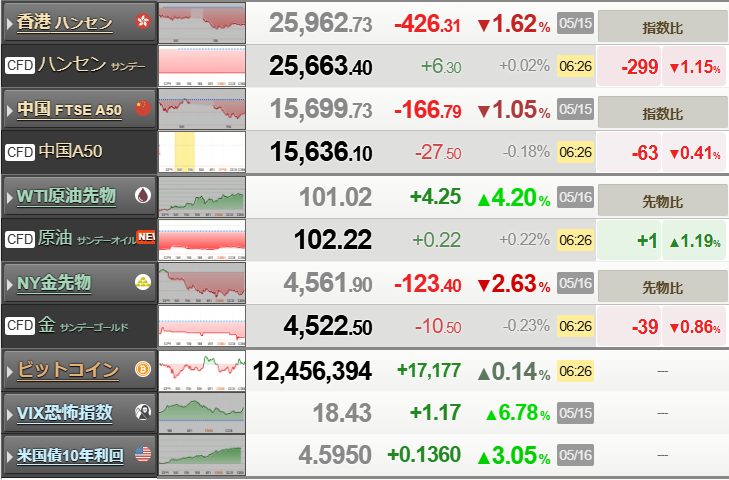Viewport: 729px width, 480px height.
Task: Open the WTI原油先物 link
Action: tap(66, 196)
